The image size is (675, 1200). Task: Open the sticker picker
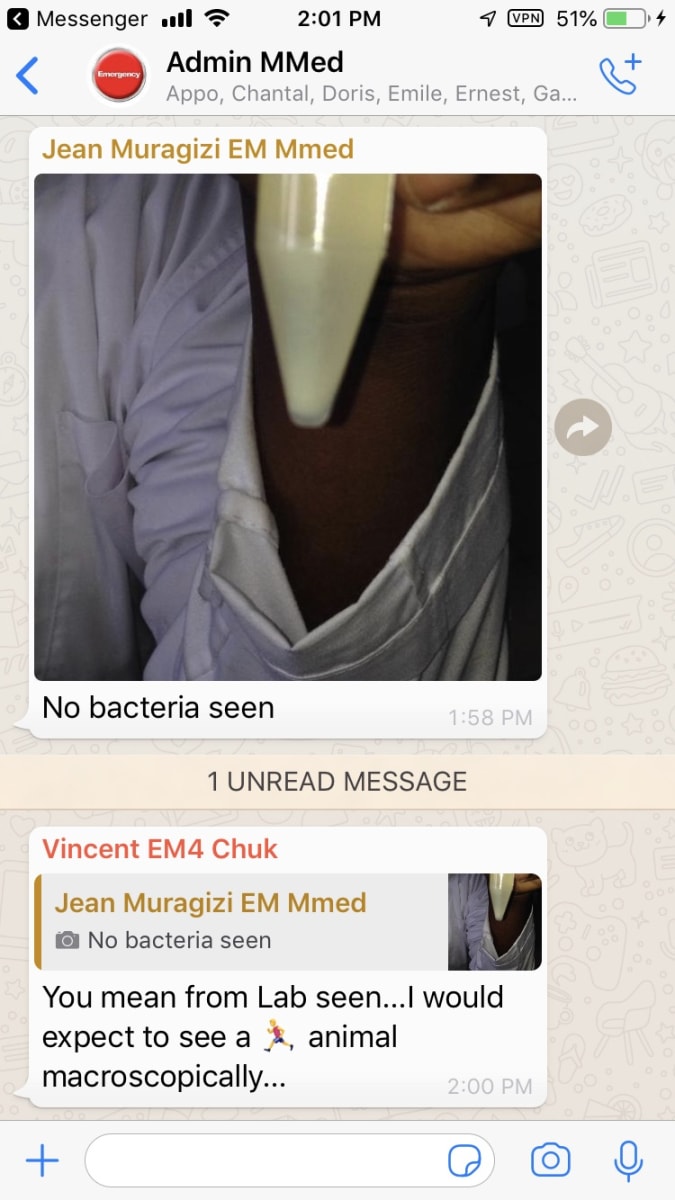pos(464,1161)
